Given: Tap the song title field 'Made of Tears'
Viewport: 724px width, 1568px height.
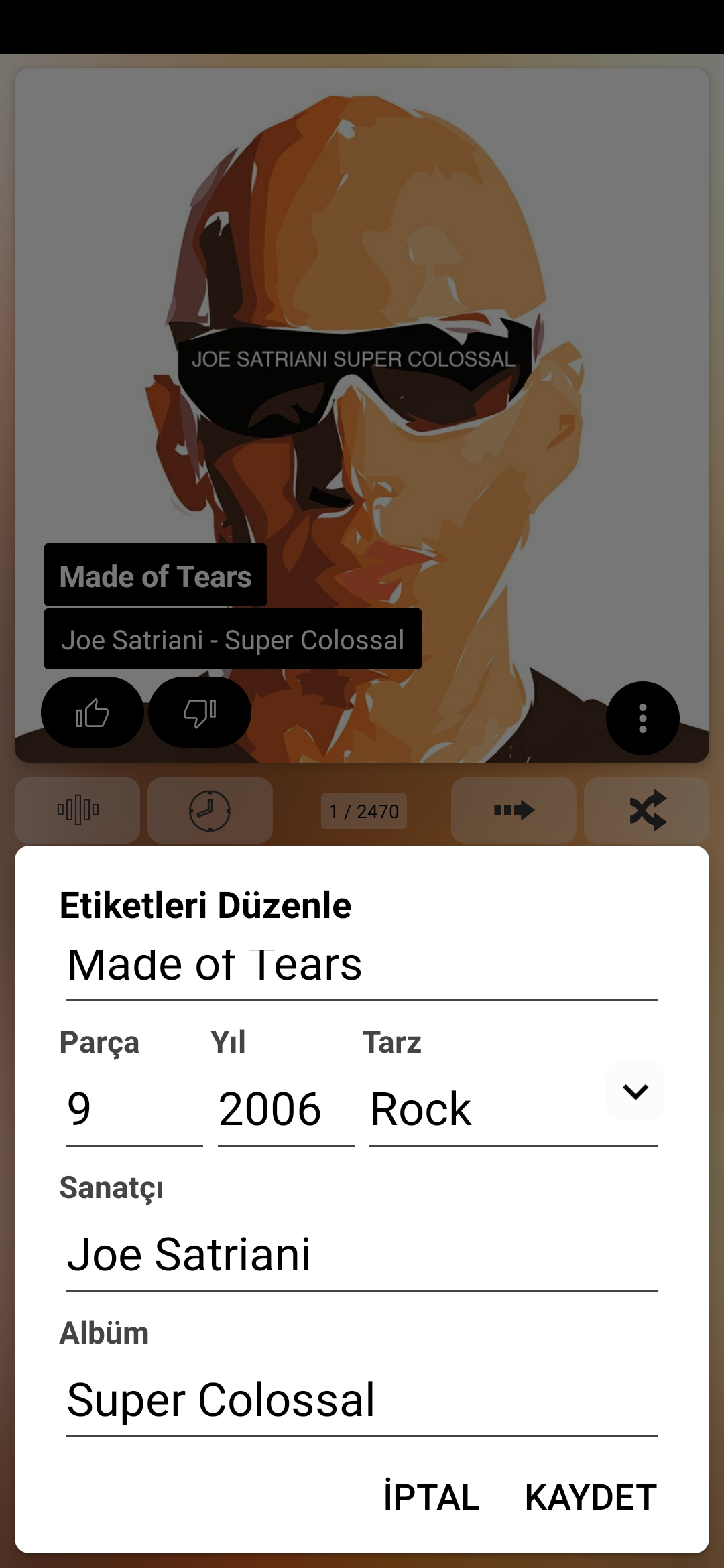Looking at the screenshot, I should pos(361,965).
